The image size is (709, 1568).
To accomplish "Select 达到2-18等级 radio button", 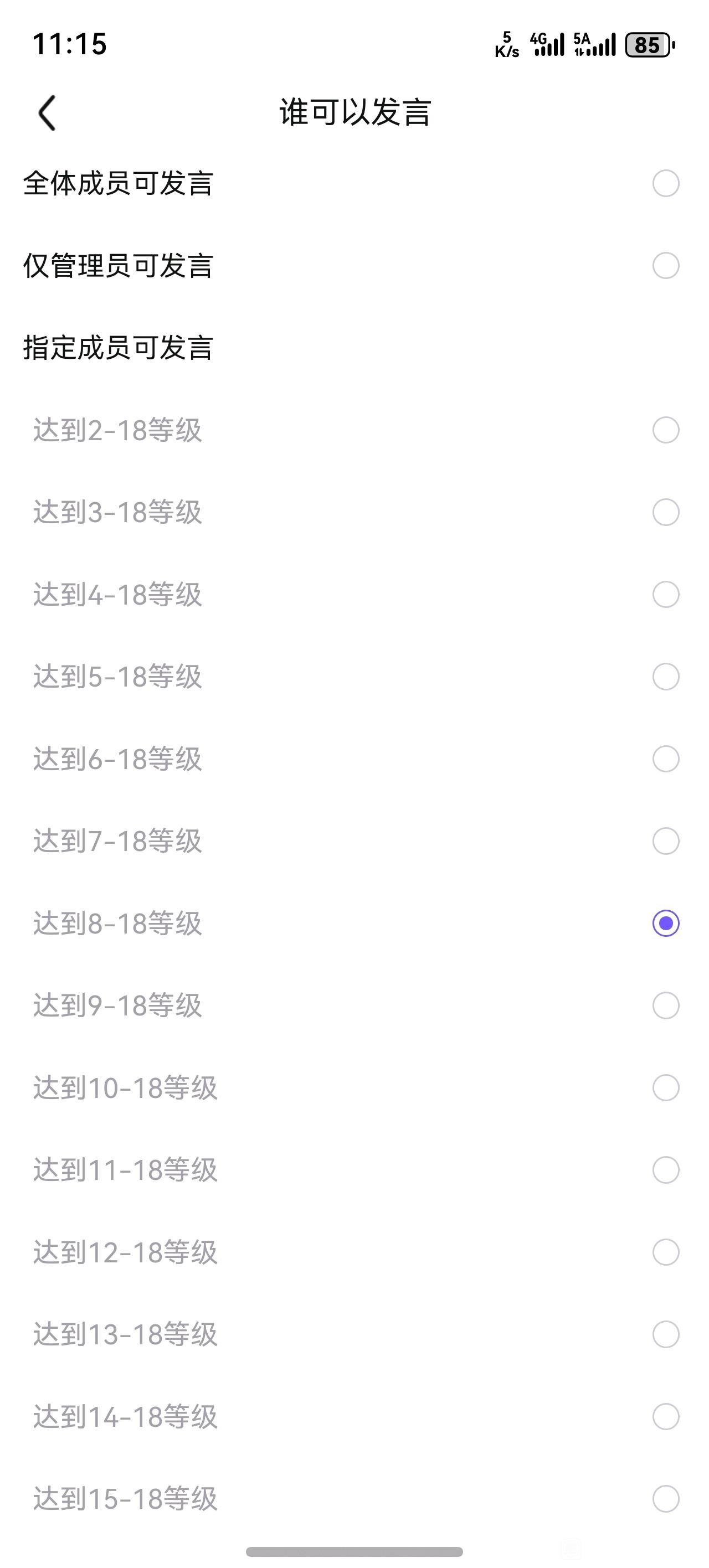I will pyautogui.click(x=665, y=430).
